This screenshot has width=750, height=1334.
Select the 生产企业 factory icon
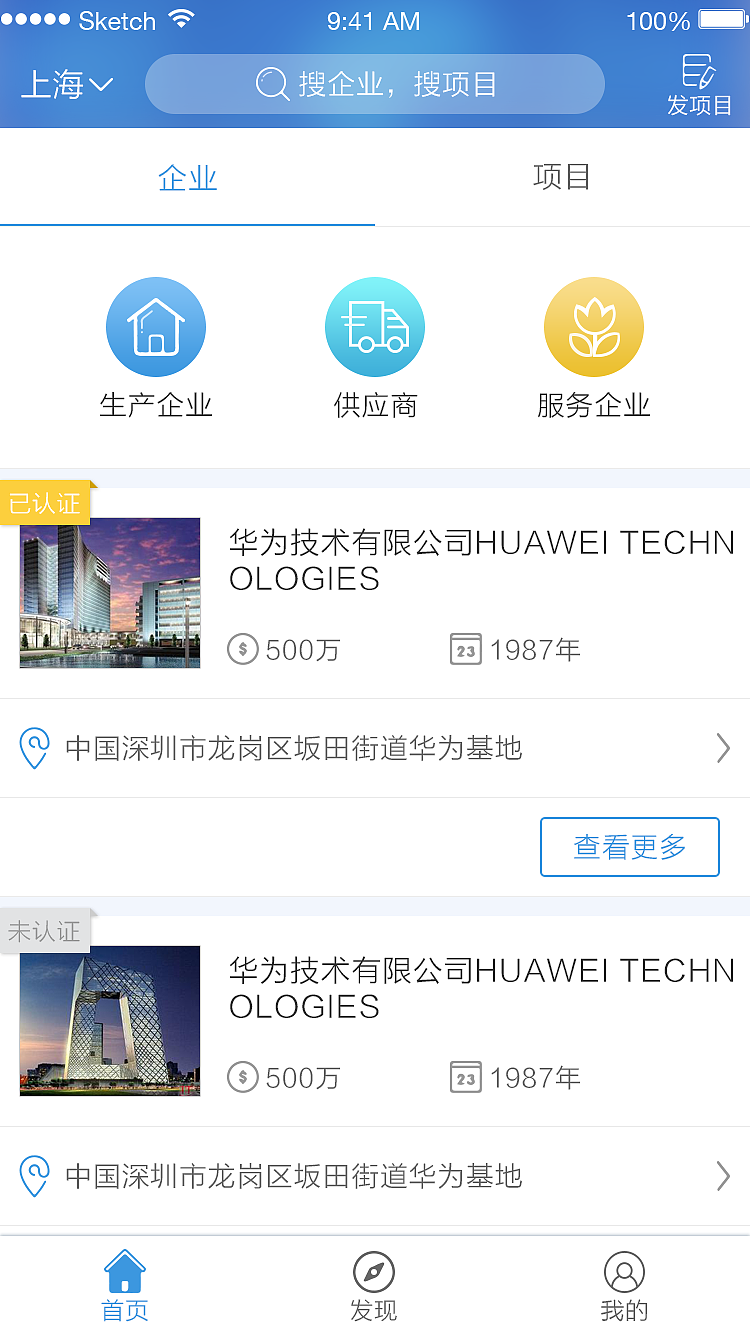[x=155, y=326]
